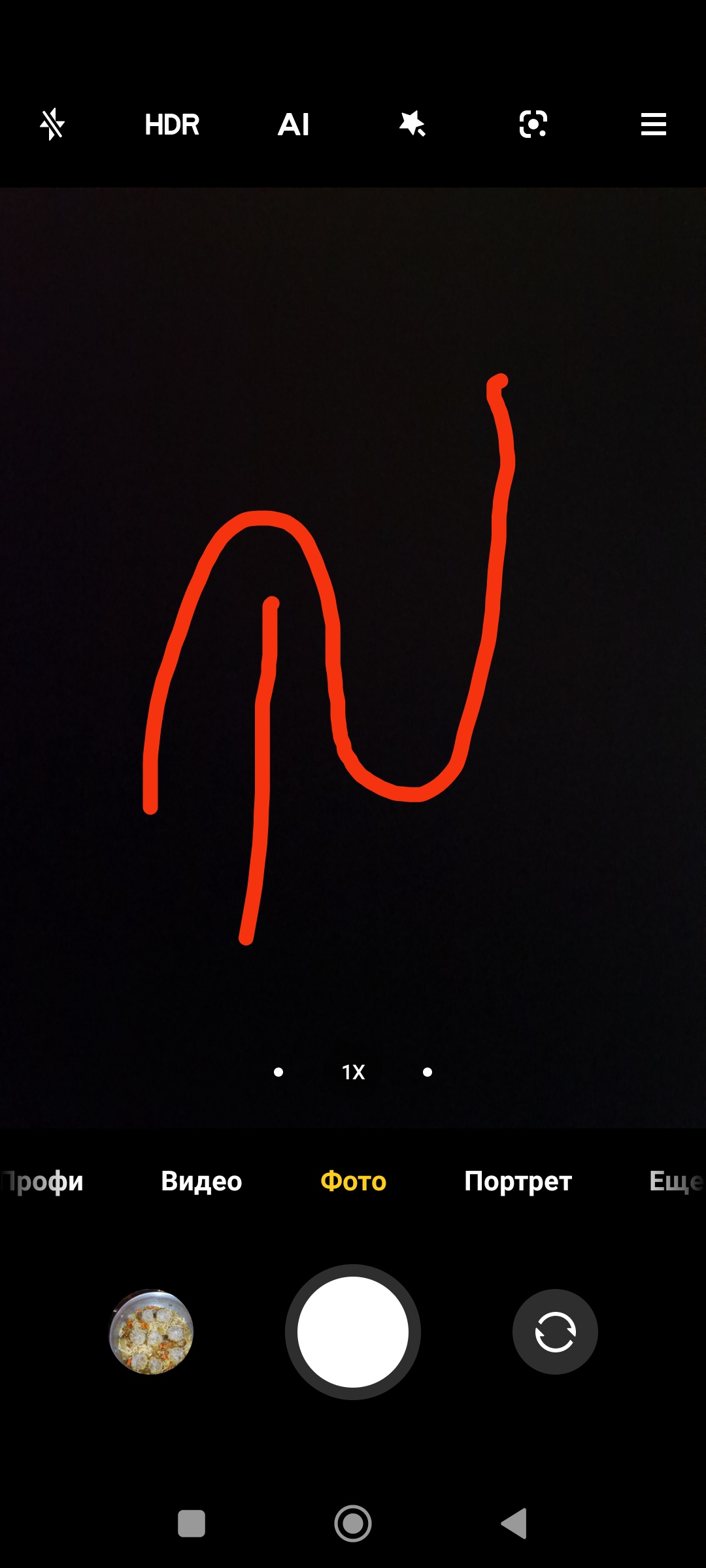This screenshot has height=1568, width=706.
Task: Select the 1X zoom level
Action: click(x=353, y=1072)
